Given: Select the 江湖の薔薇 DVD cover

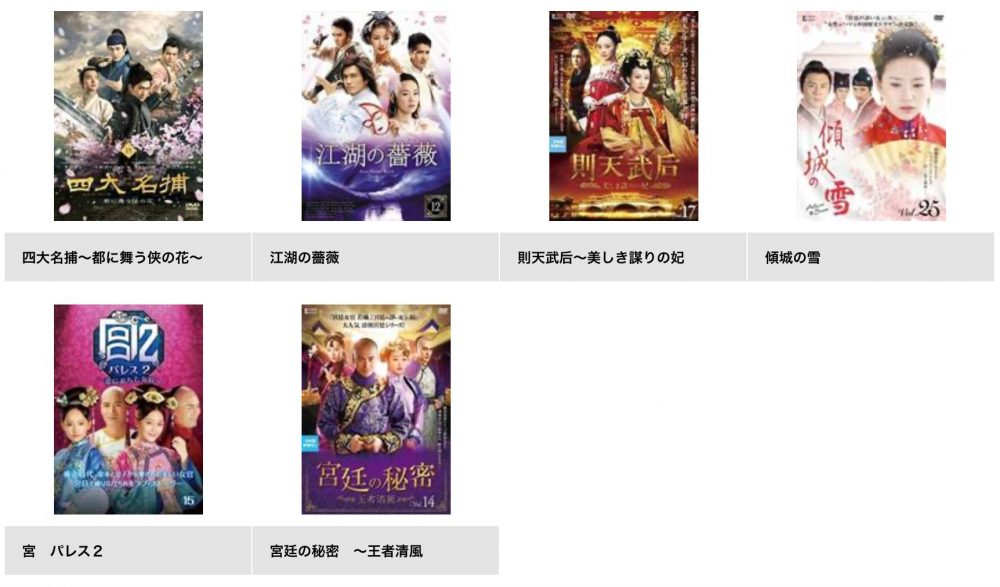Looking at the screenshot, I should pos(375,116).
